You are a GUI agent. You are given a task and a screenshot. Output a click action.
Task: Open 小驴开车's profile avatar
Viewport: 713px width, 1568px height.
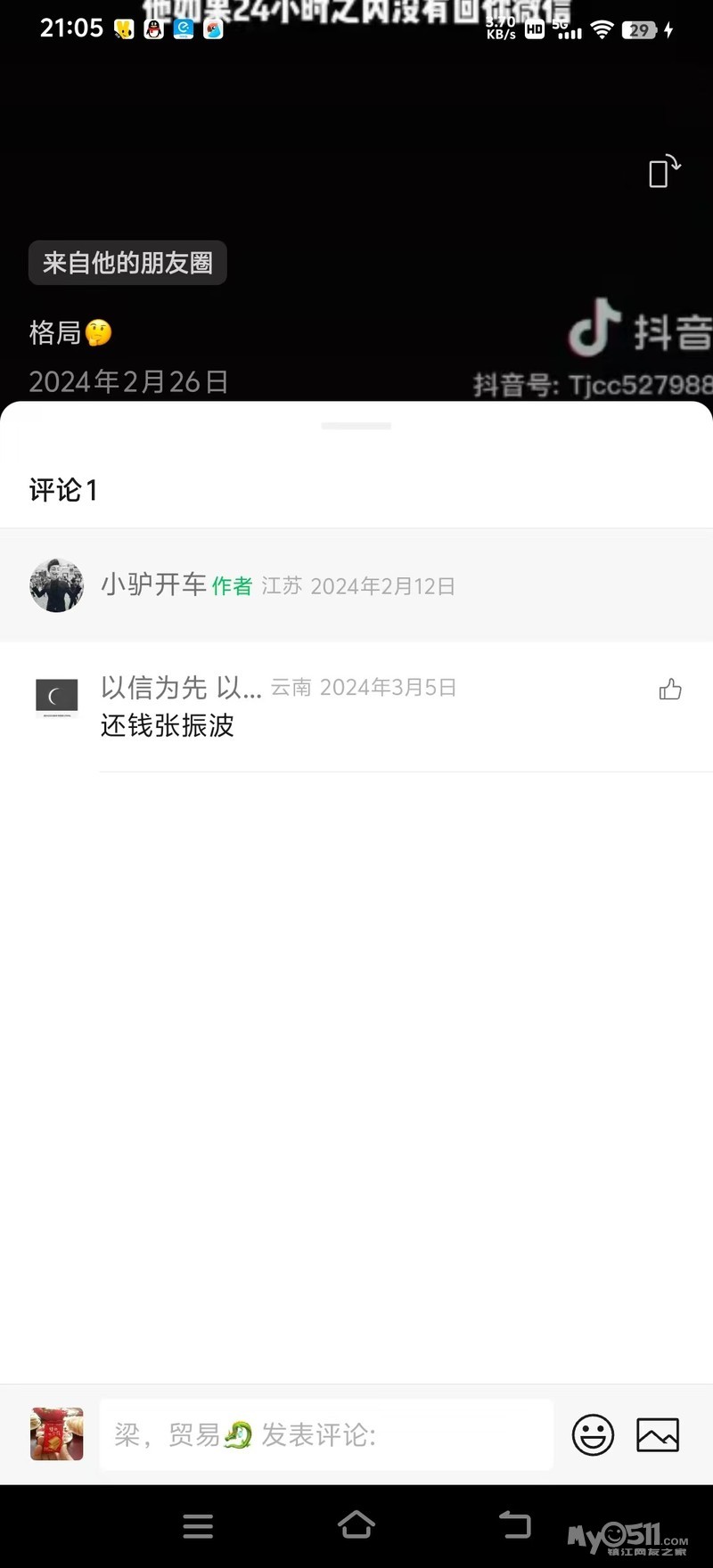(x=56, y=585)
